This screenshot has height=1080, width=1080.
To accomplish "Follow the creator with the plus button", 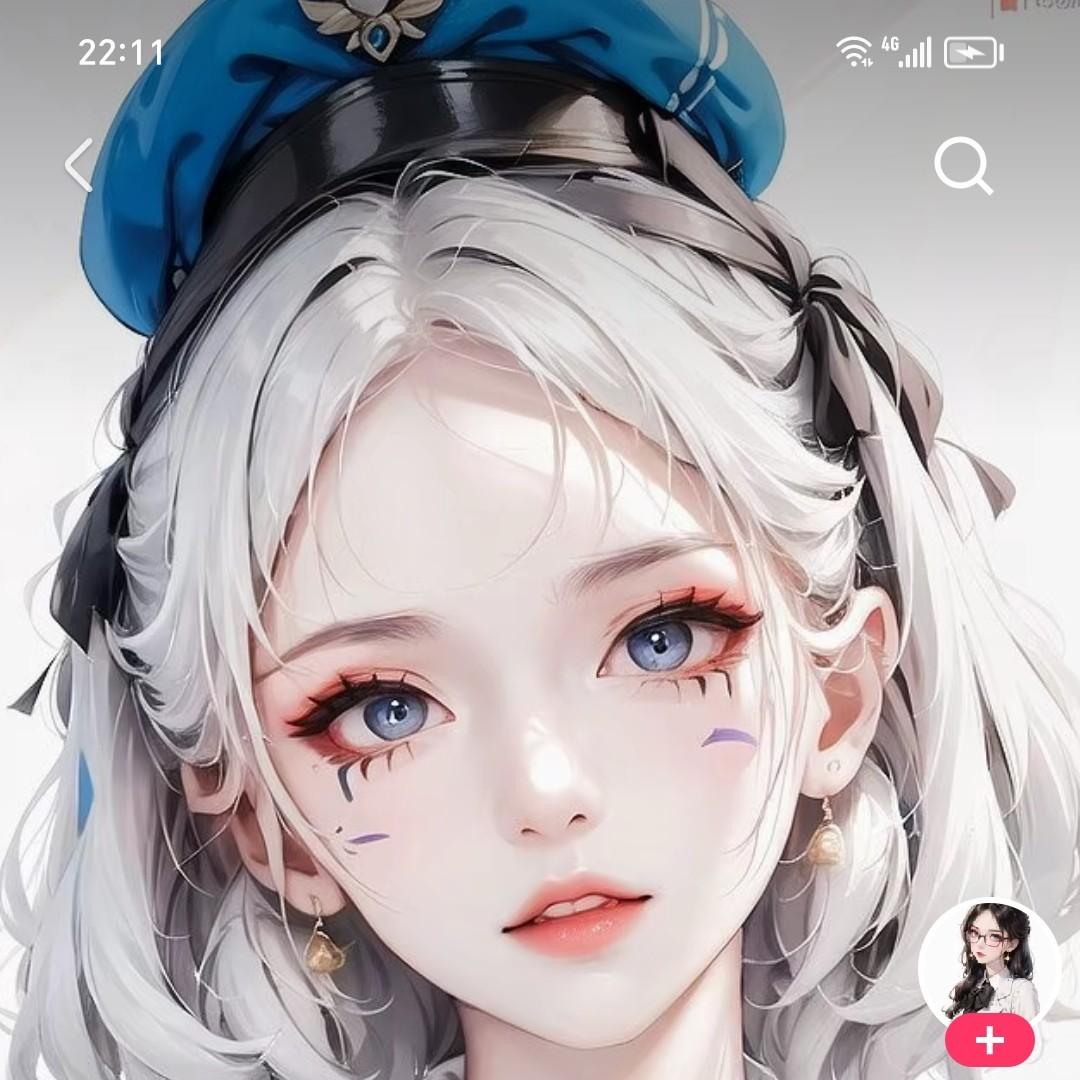I will click(x=990, y=1040).
